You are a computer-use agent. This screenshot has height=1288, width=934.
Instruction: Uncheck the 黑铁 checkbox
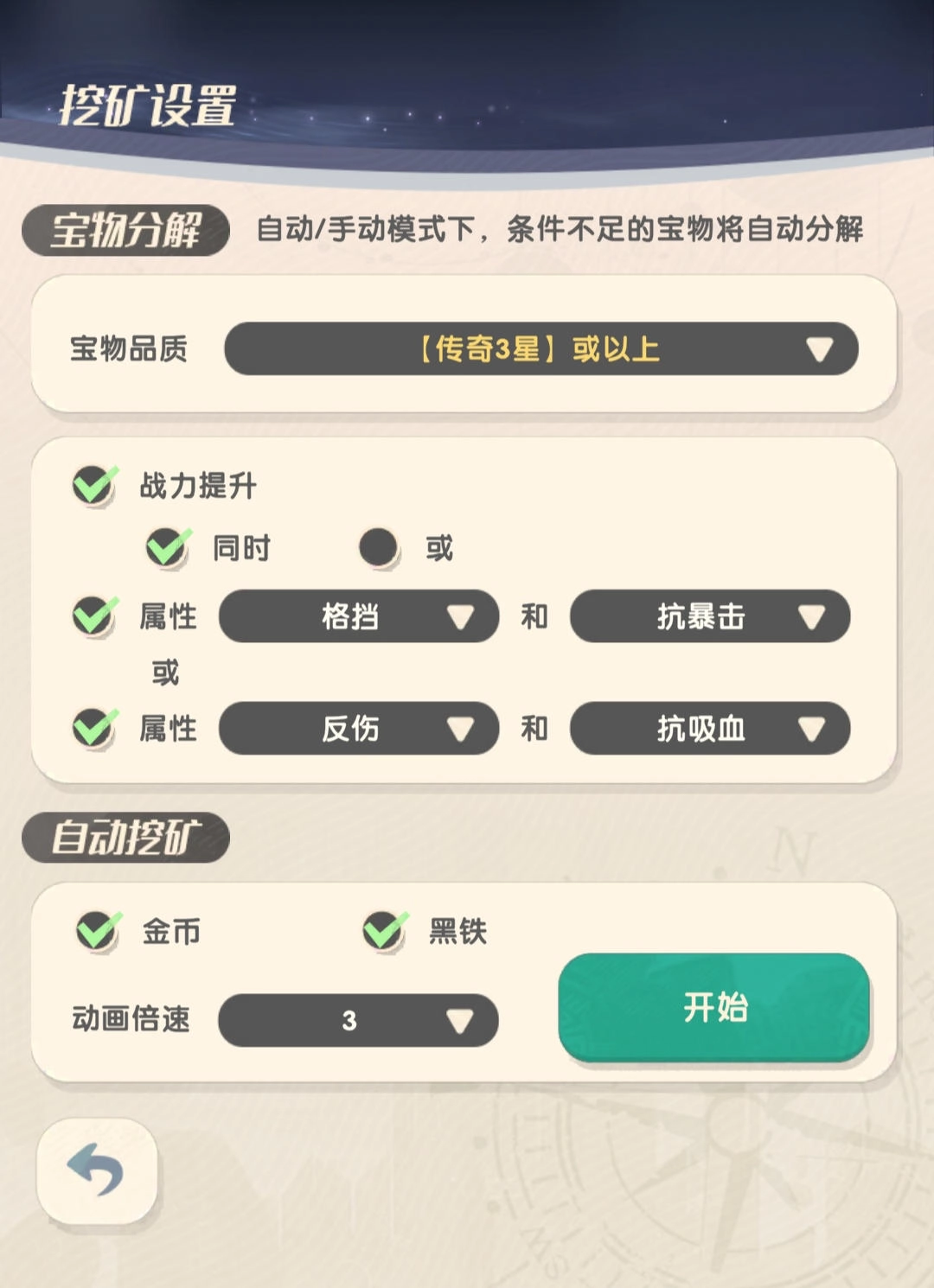click(384, 932)
